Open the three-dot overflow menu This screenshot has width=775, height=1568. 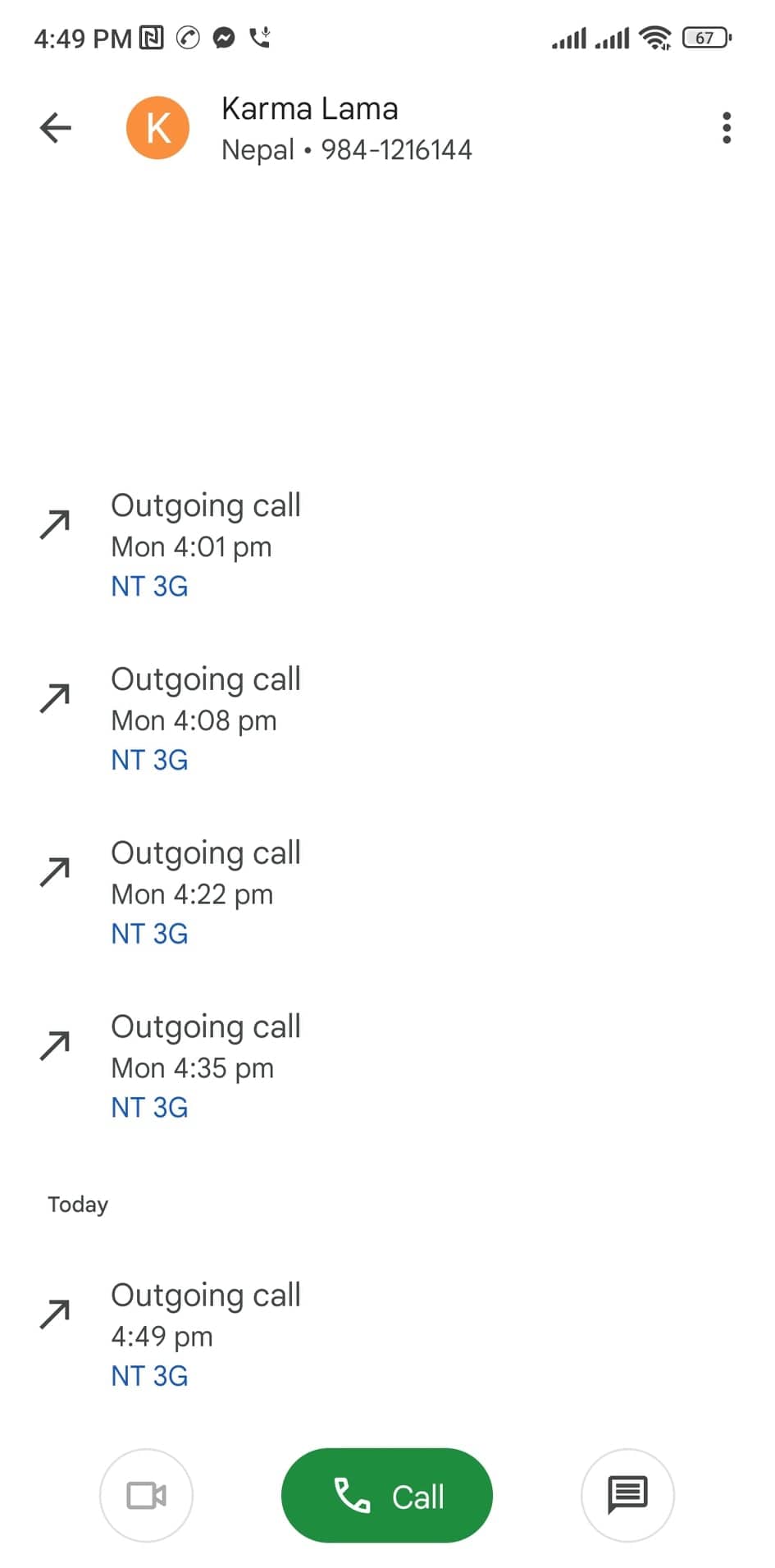726,128
